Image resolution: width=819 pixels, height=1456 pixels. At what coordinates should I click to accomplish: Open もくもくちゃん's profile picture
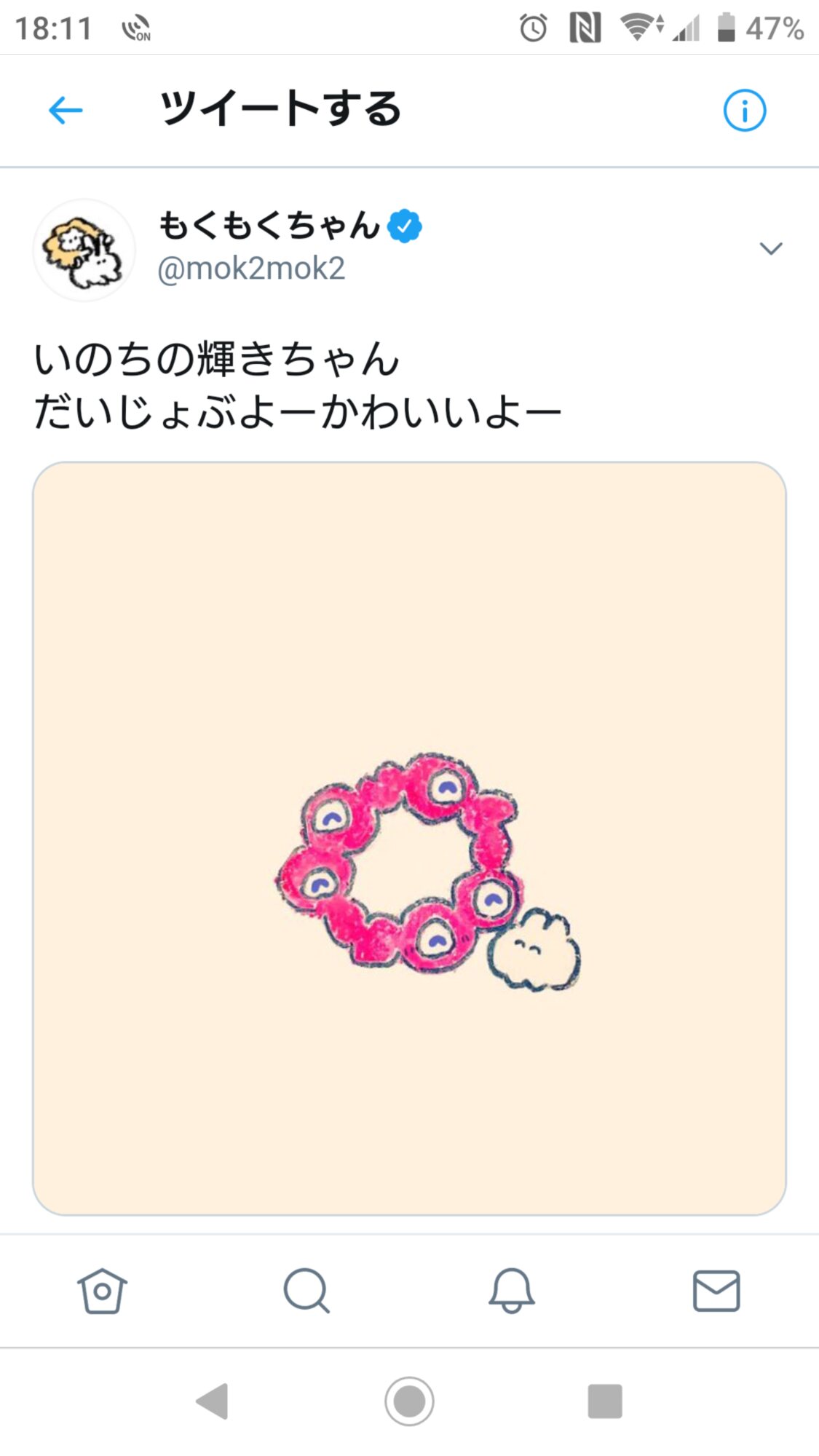pos(84,250)
